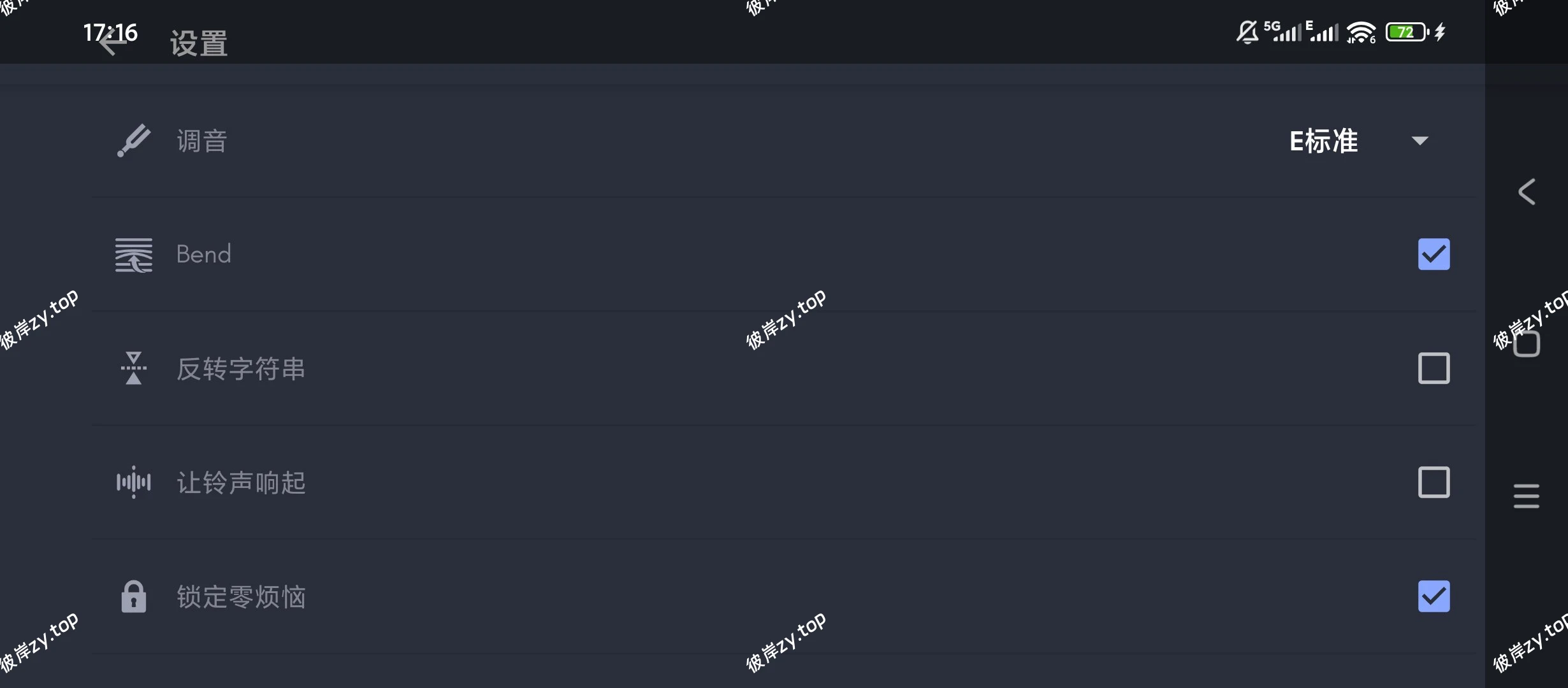Image resolution: width=1568 pixels, height=688 pixels.
Task: Disable the 锁定零烦恼 checkbox
Action: [1434, 596]
